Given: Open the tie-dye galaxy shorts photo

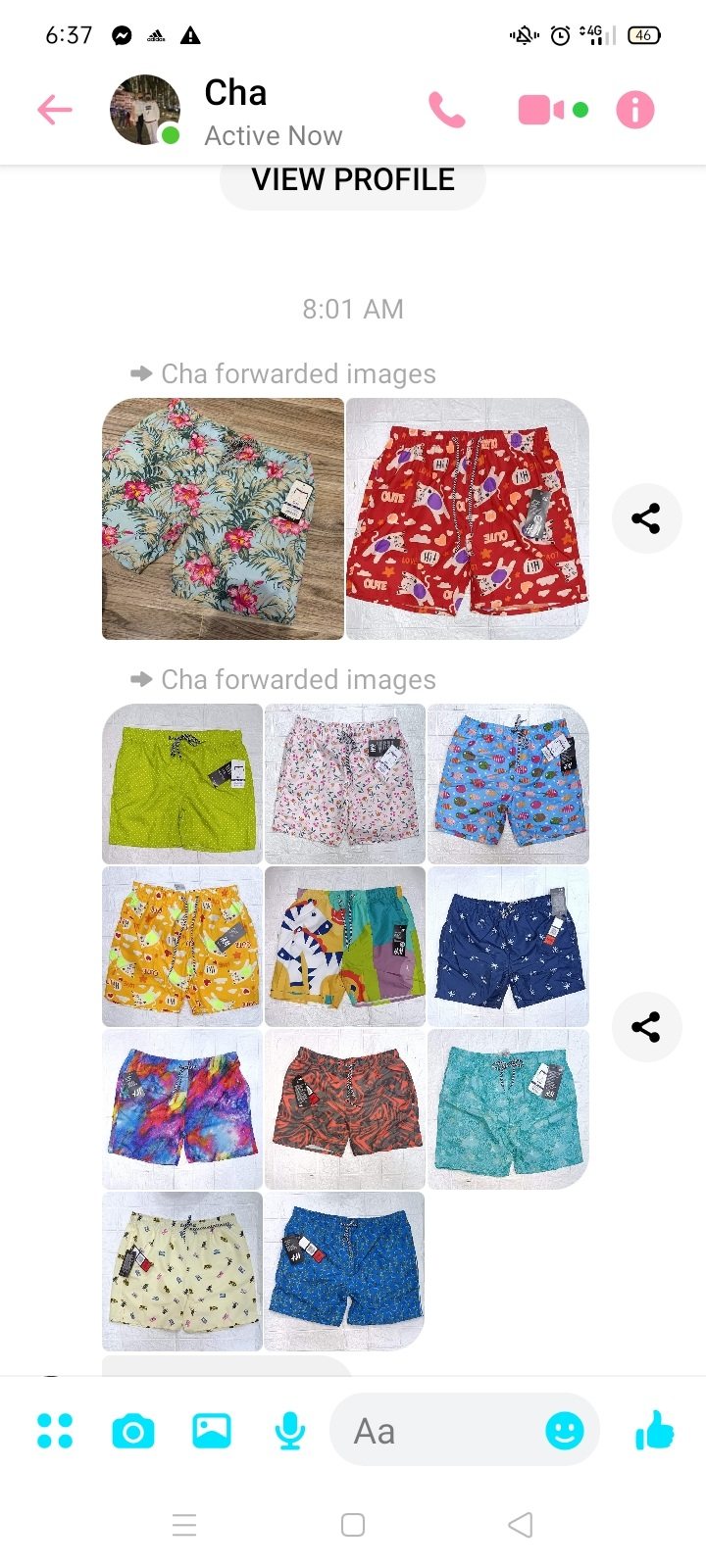Looking at the screenshot, I should pyautogui.click(x=182, y=1108).
